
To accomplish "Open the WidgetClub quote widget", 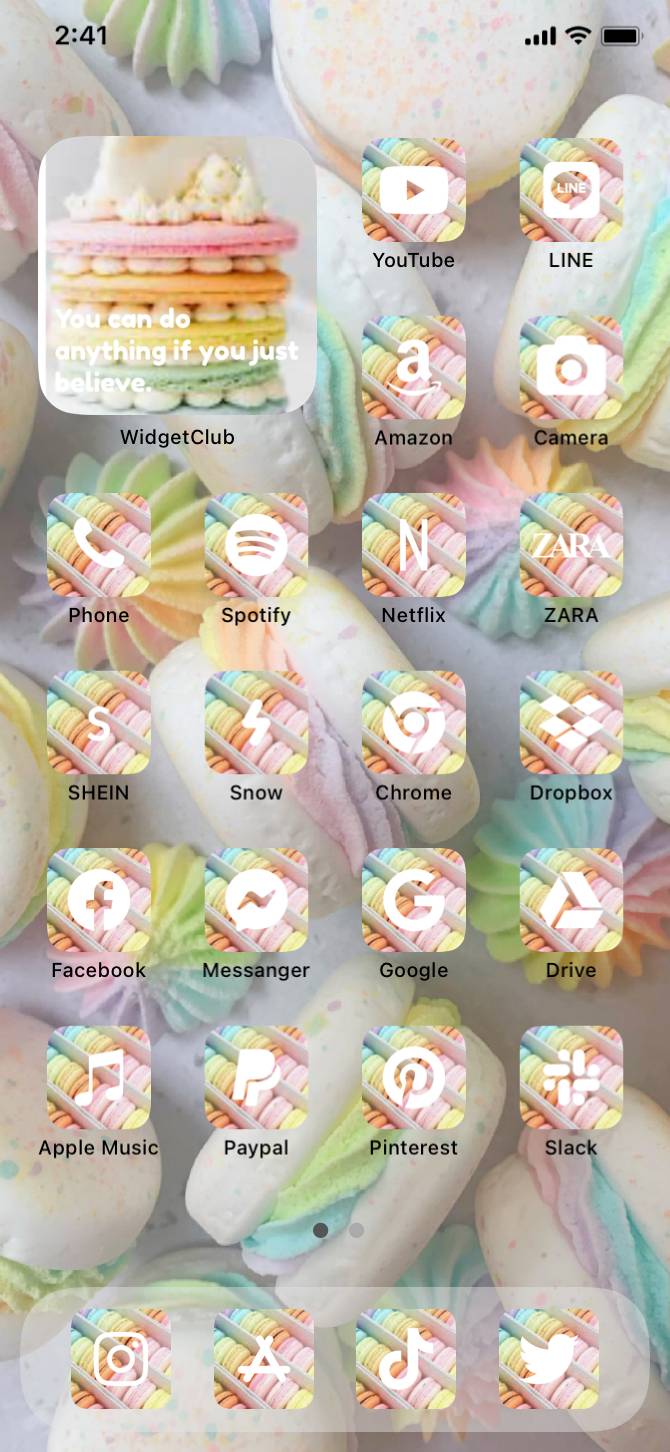I will coord(177,276).
